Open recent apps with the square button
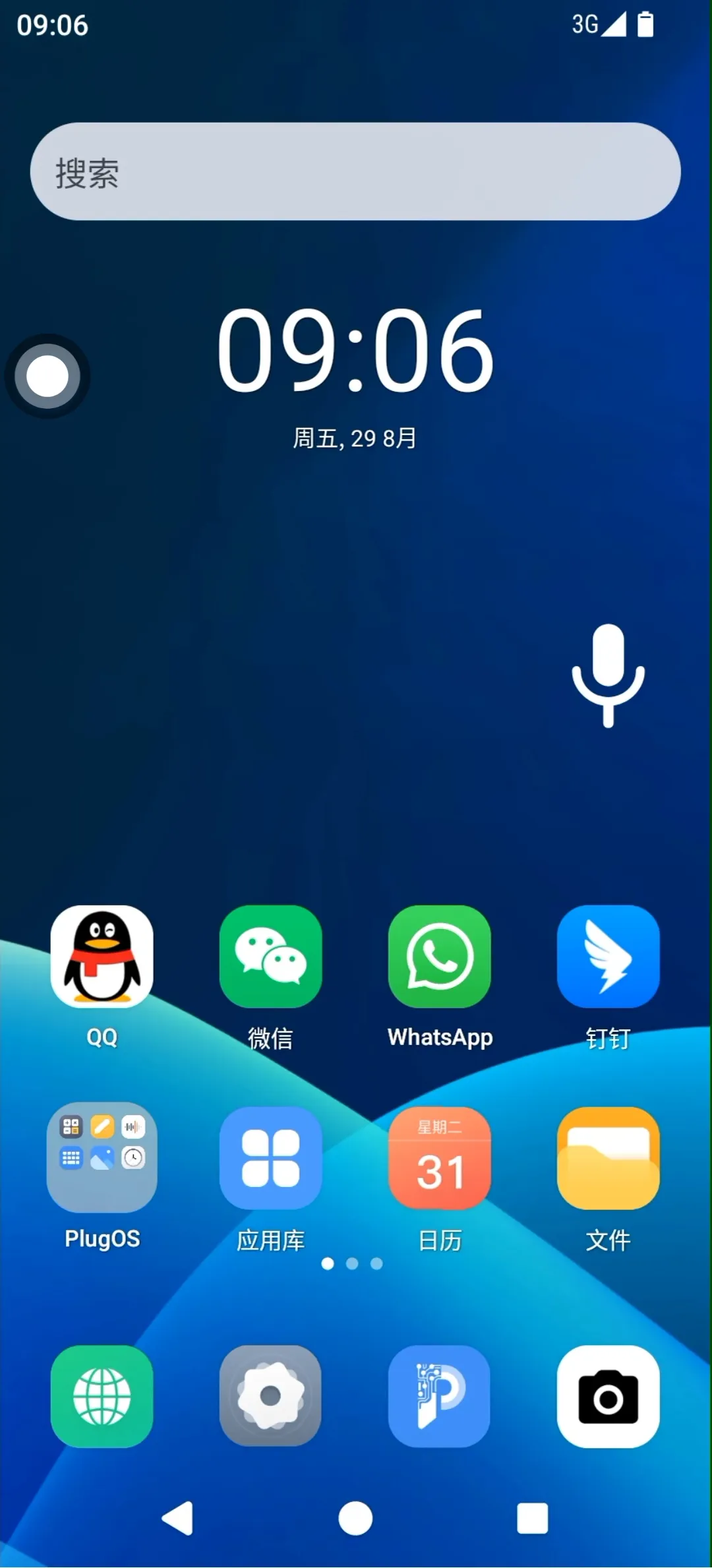712x1568 pixels. (x=532, y=1519)
